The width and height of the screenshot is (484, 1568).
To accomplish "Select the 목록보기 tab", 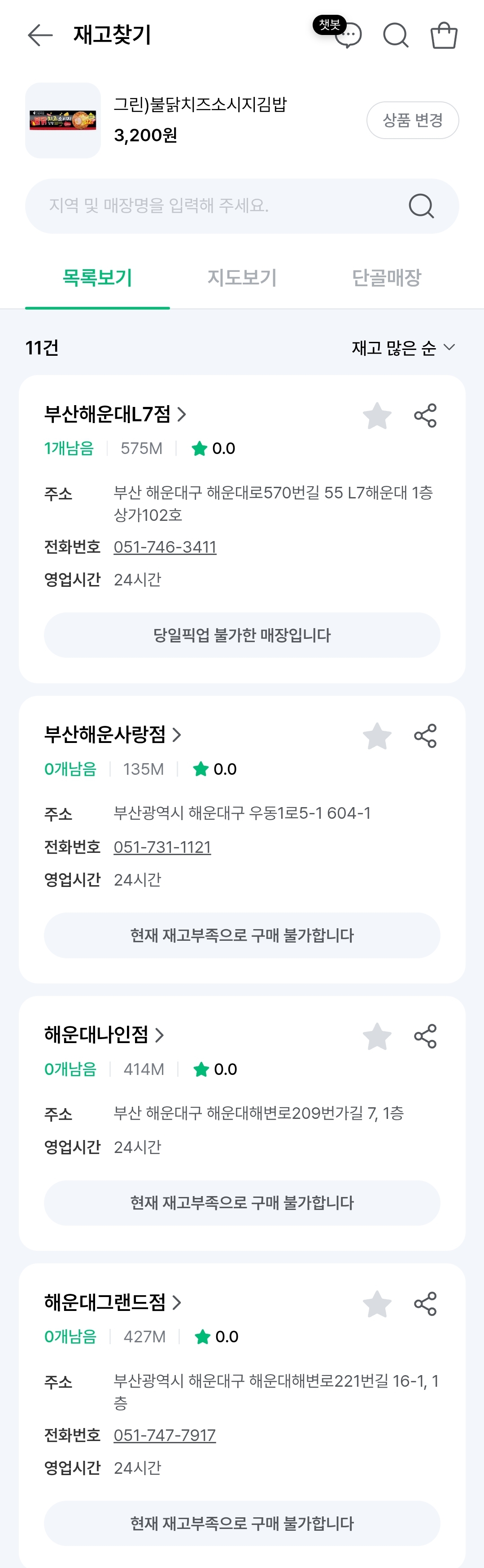I will [97, 278].
